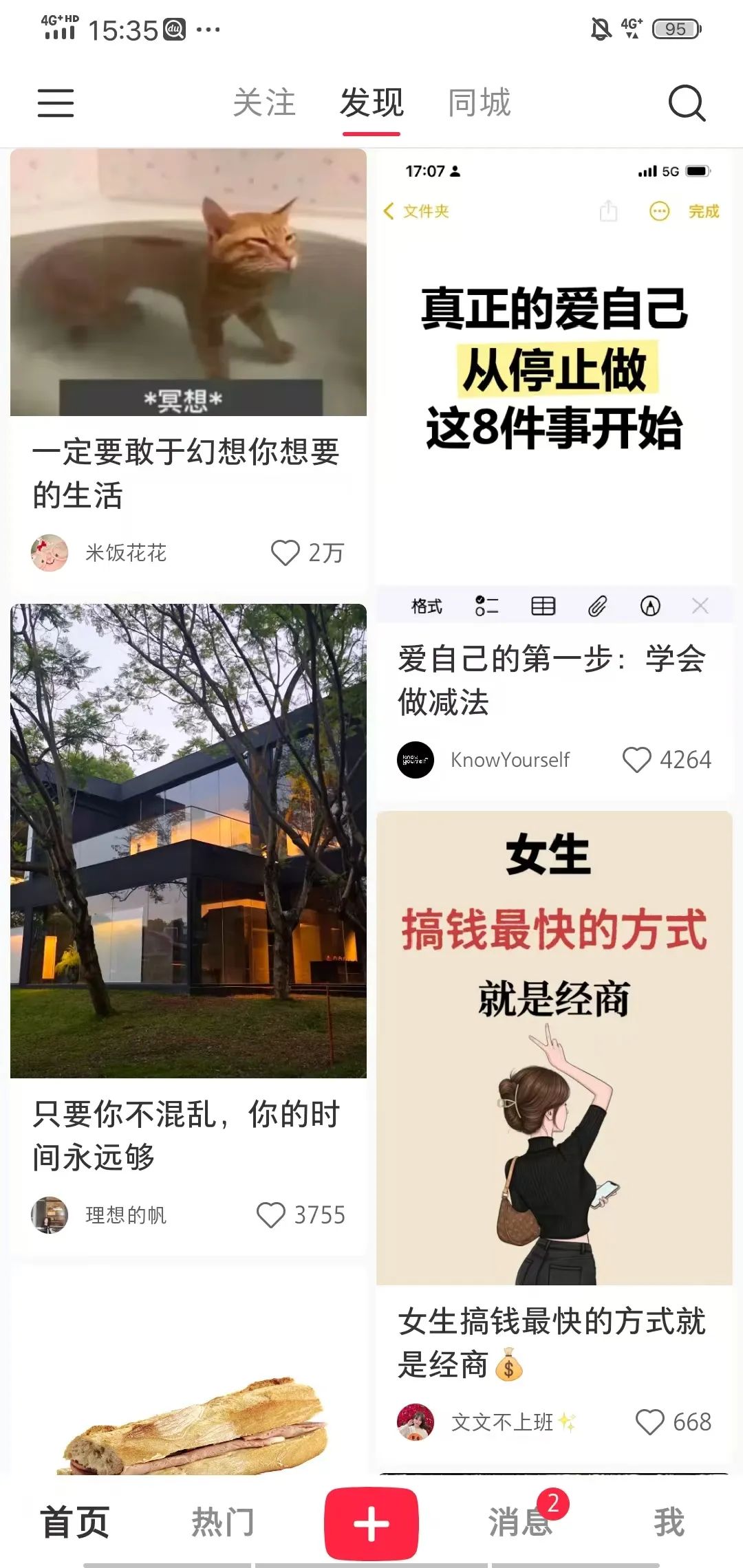Screen dimensions: 743x1568
Task: Create a new post with plus button
Action: tap(371, 1523)
